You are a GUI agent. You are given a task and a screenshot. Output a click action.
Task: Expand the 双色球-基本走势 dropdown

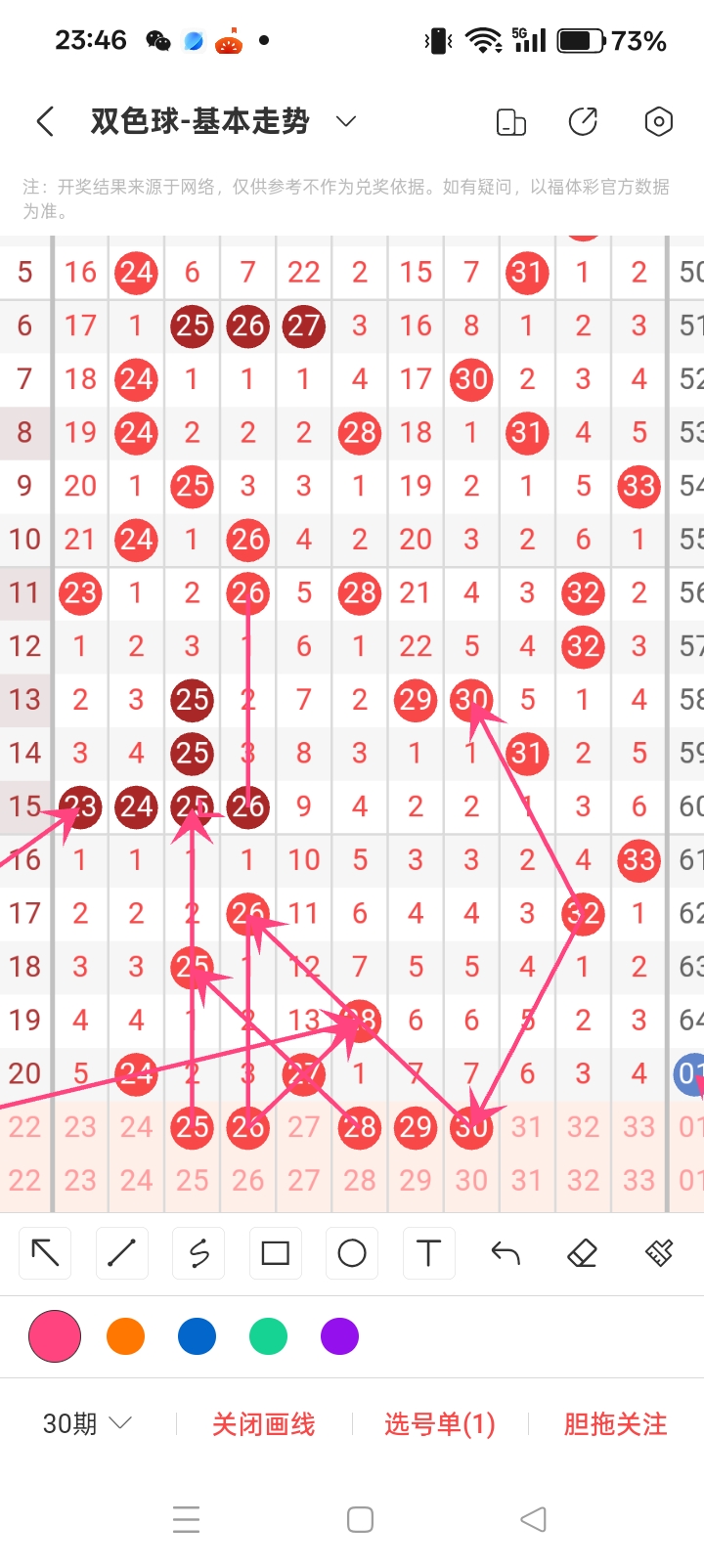pos(345,121)
